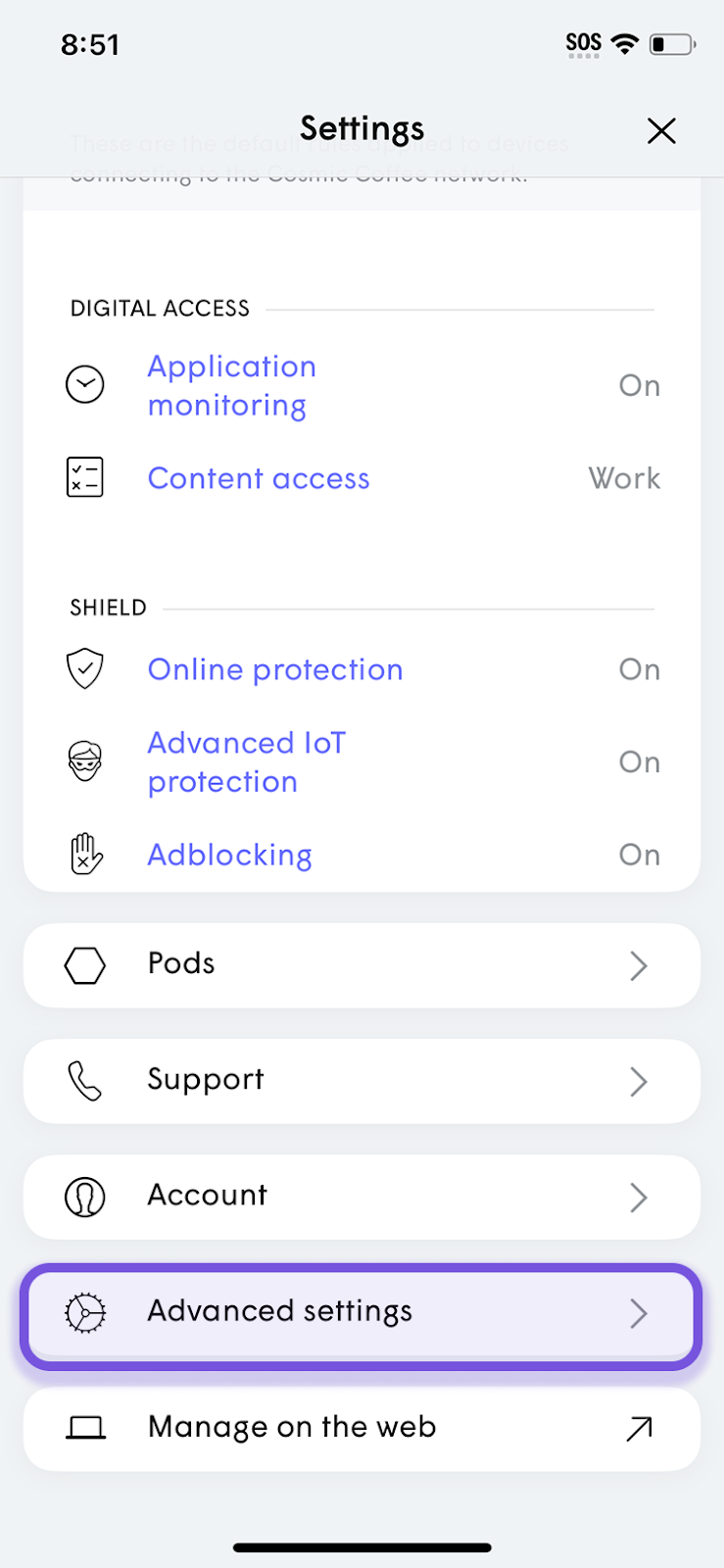Open Support via its chevron arrow
The width and height of the screenshot is (724, 1568).
point(639,1081)
